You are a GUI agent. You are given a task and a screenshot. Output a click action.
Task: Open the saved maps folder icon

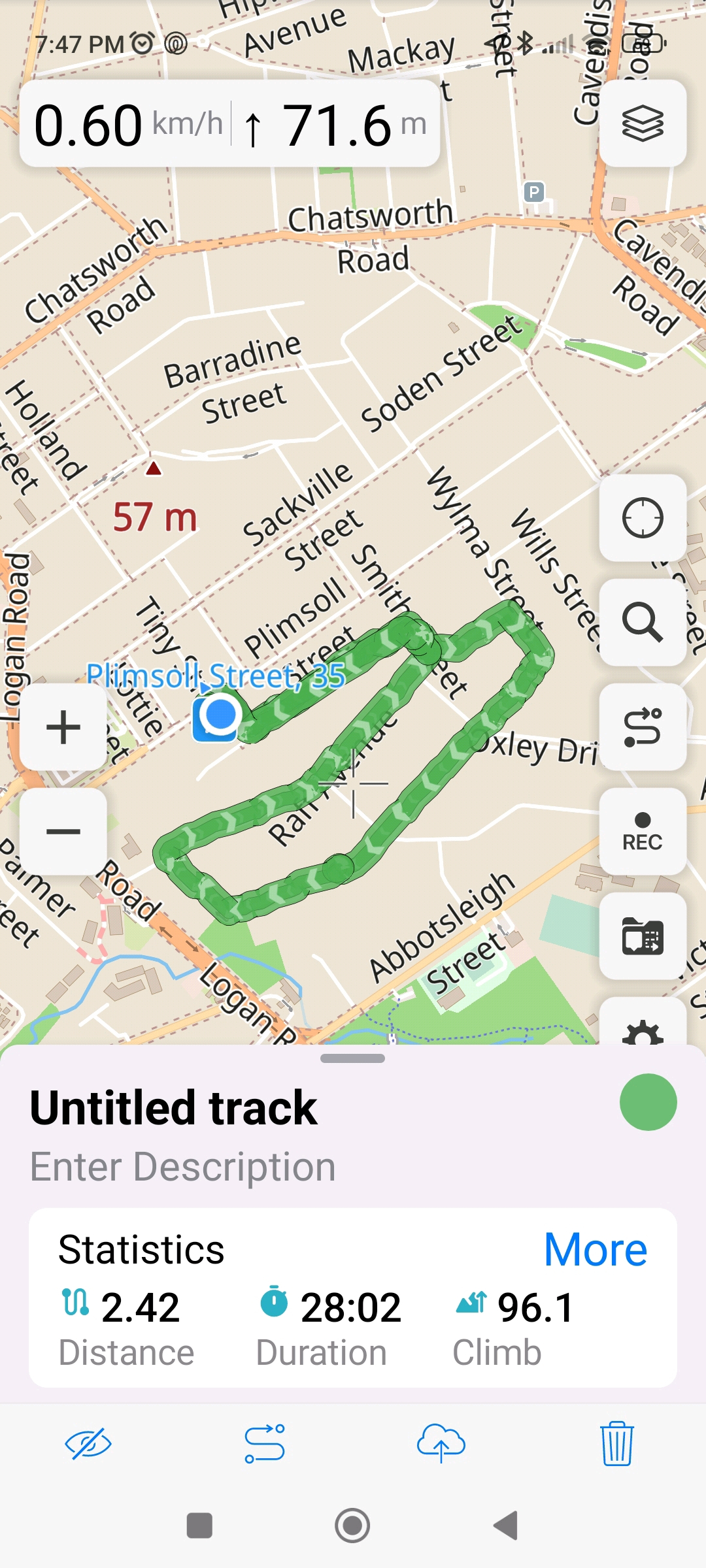coord(642,936)
